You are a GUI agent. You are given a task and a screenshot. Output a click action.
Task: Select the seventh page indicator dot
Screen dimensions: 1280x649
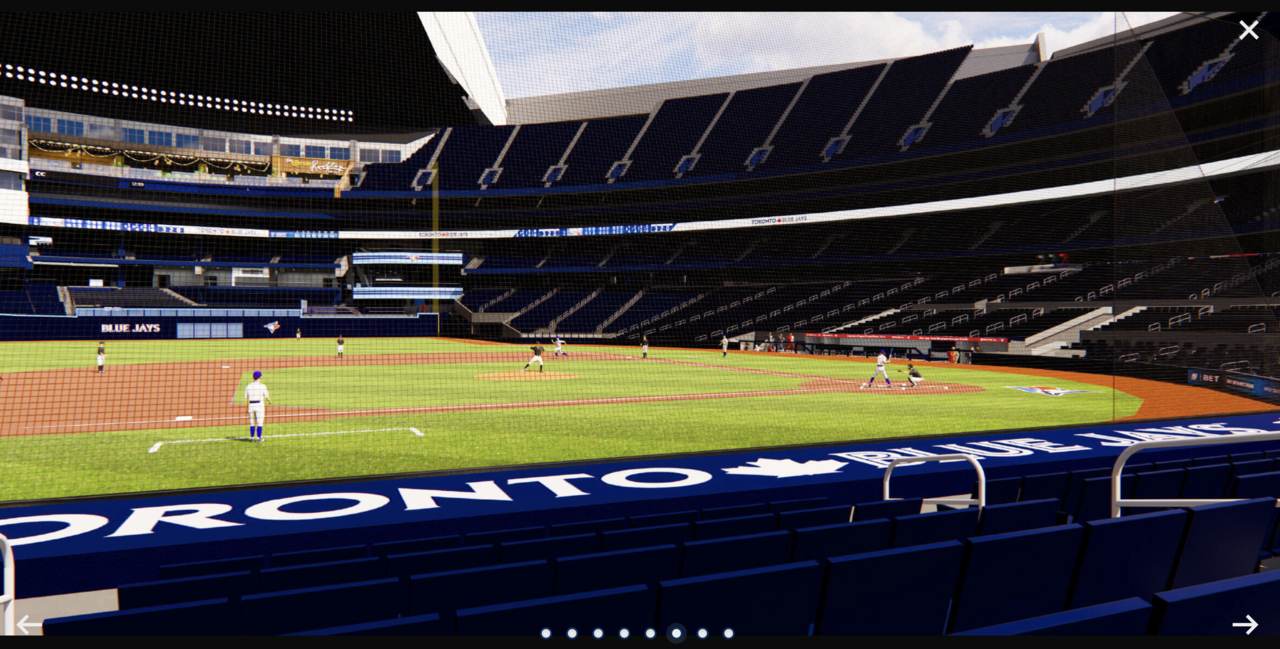pyautogui.click(x=702, y=633)
